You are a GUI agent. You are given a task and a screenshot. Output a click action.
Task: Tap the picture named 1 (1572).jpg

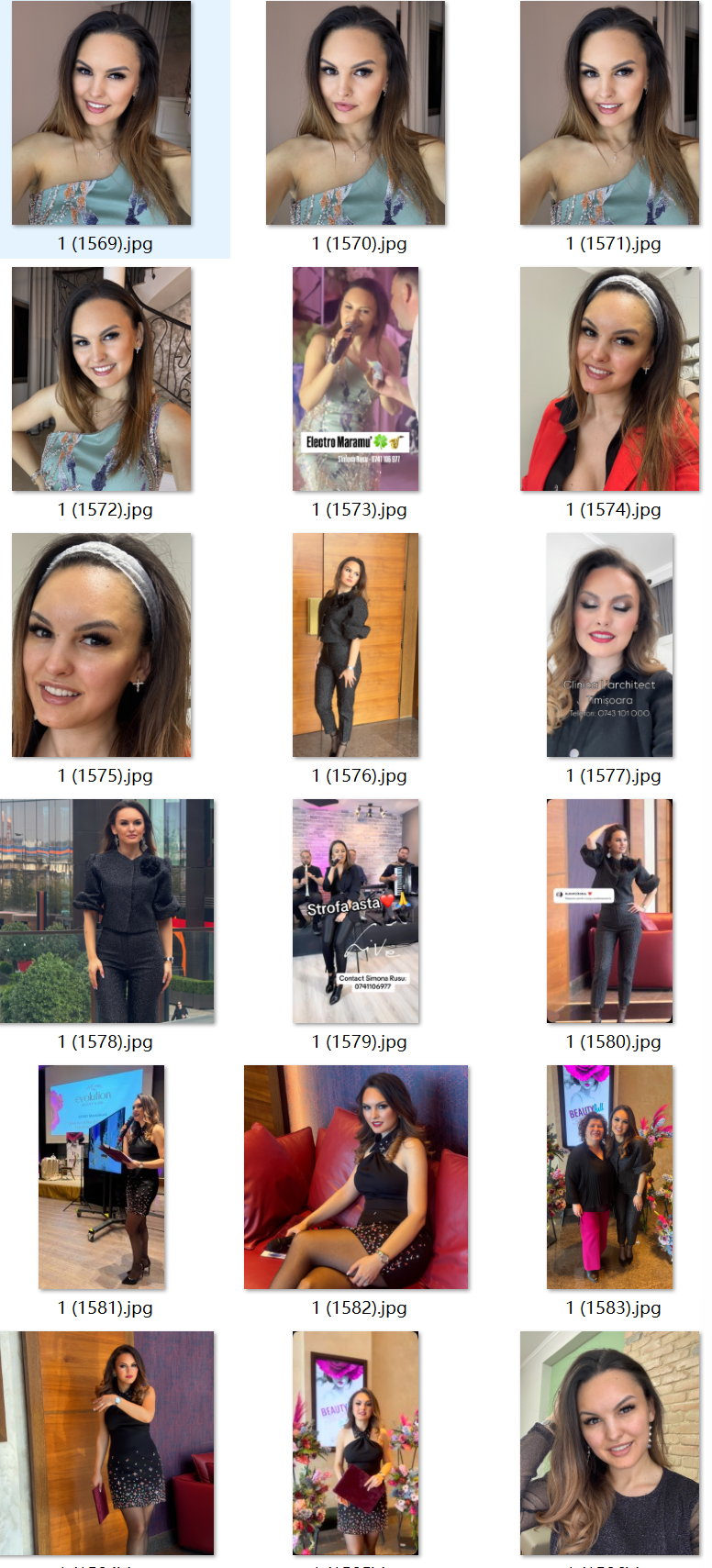(x=102, y=379)
